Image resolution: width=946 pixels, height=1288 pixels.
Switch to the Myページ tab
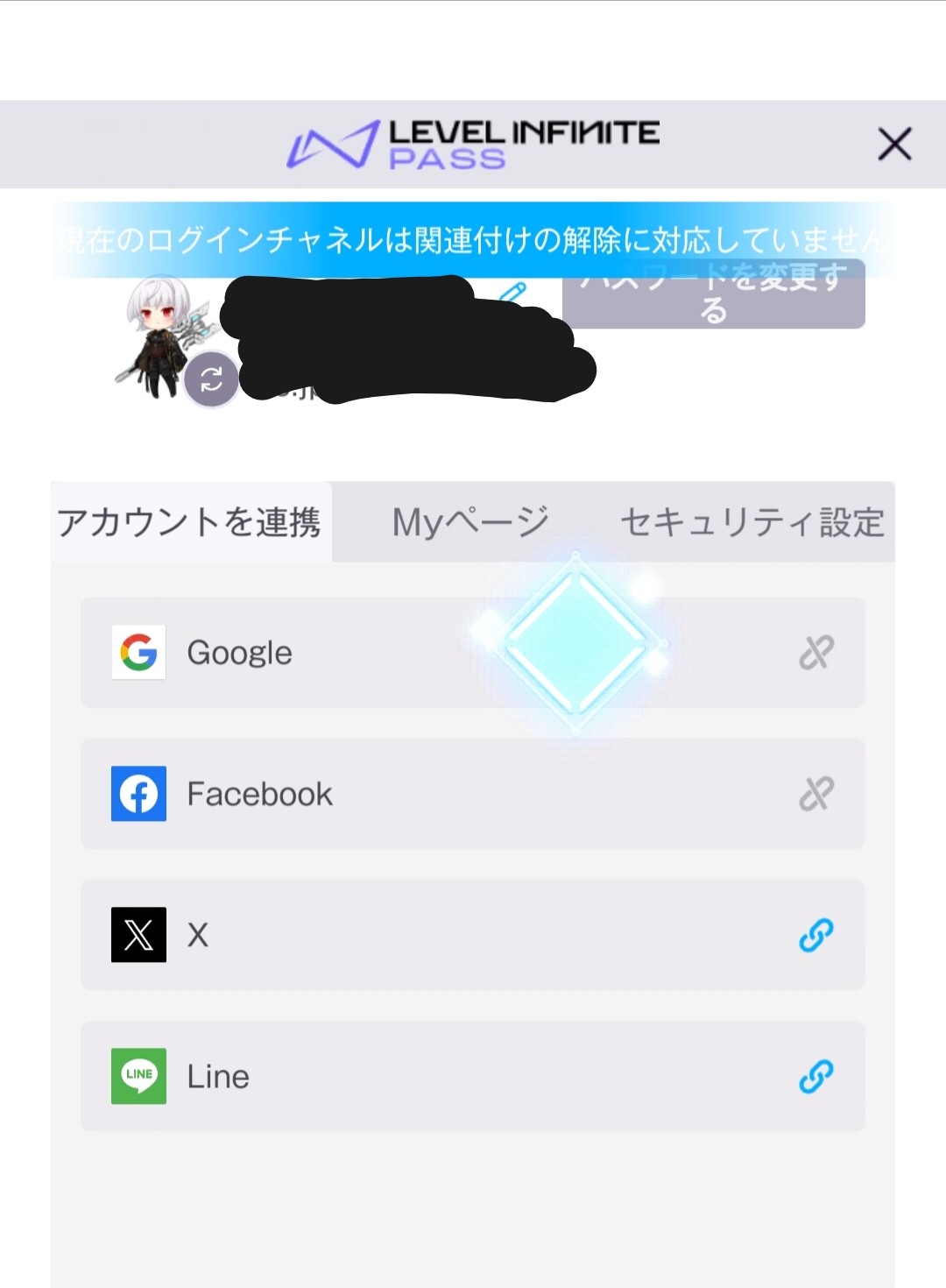470,522
